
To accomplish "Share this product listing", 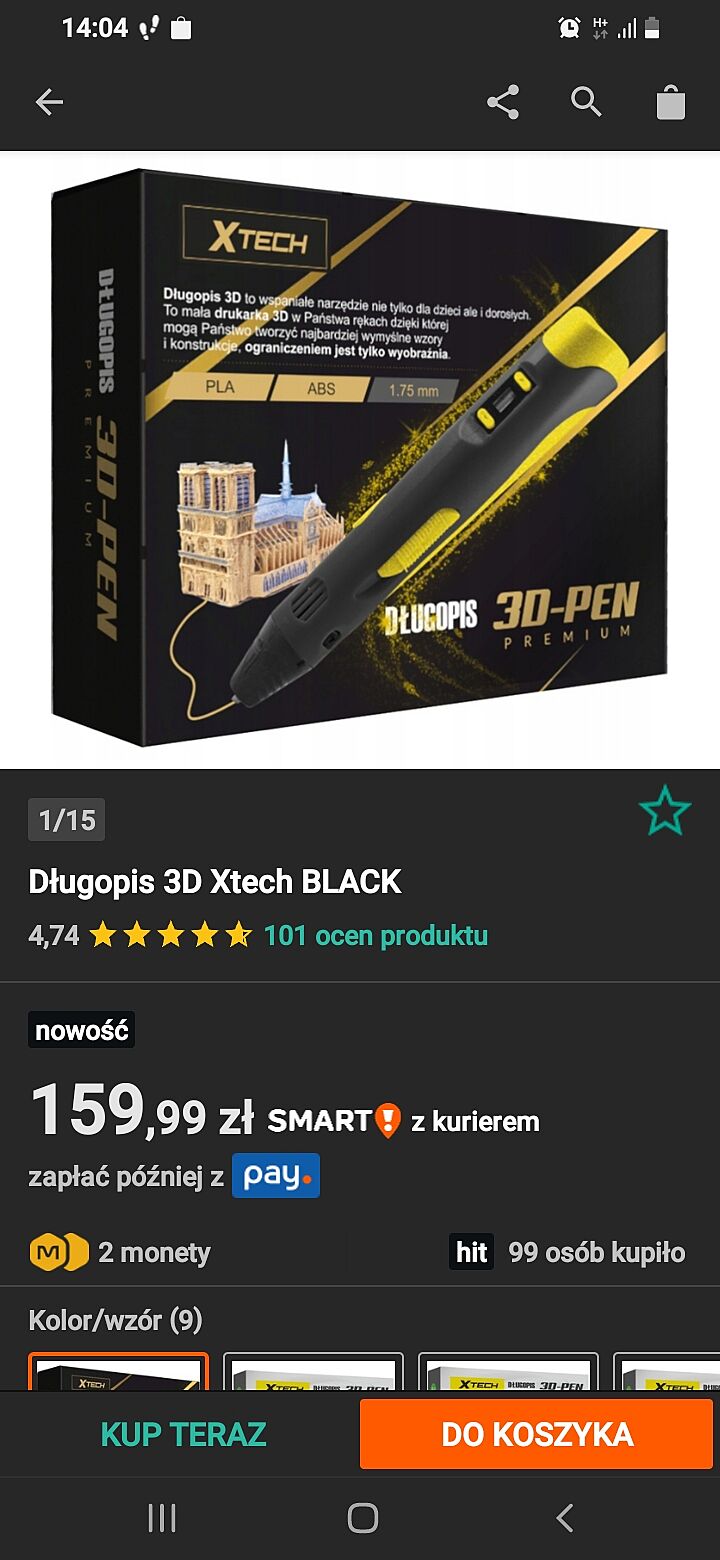I will click(x=502, y=102).
